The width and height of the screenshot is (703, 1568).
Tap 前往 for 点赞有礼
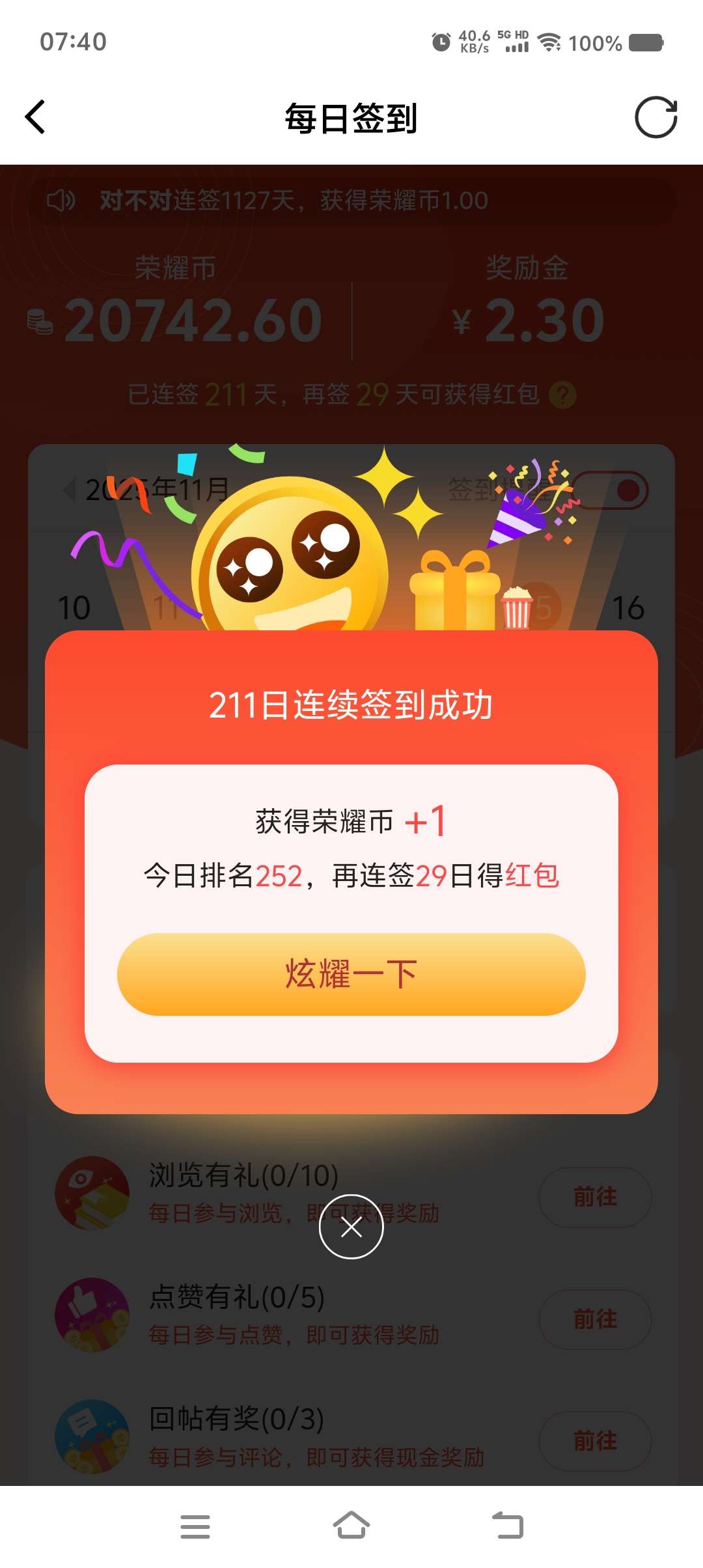[595, 1319]
